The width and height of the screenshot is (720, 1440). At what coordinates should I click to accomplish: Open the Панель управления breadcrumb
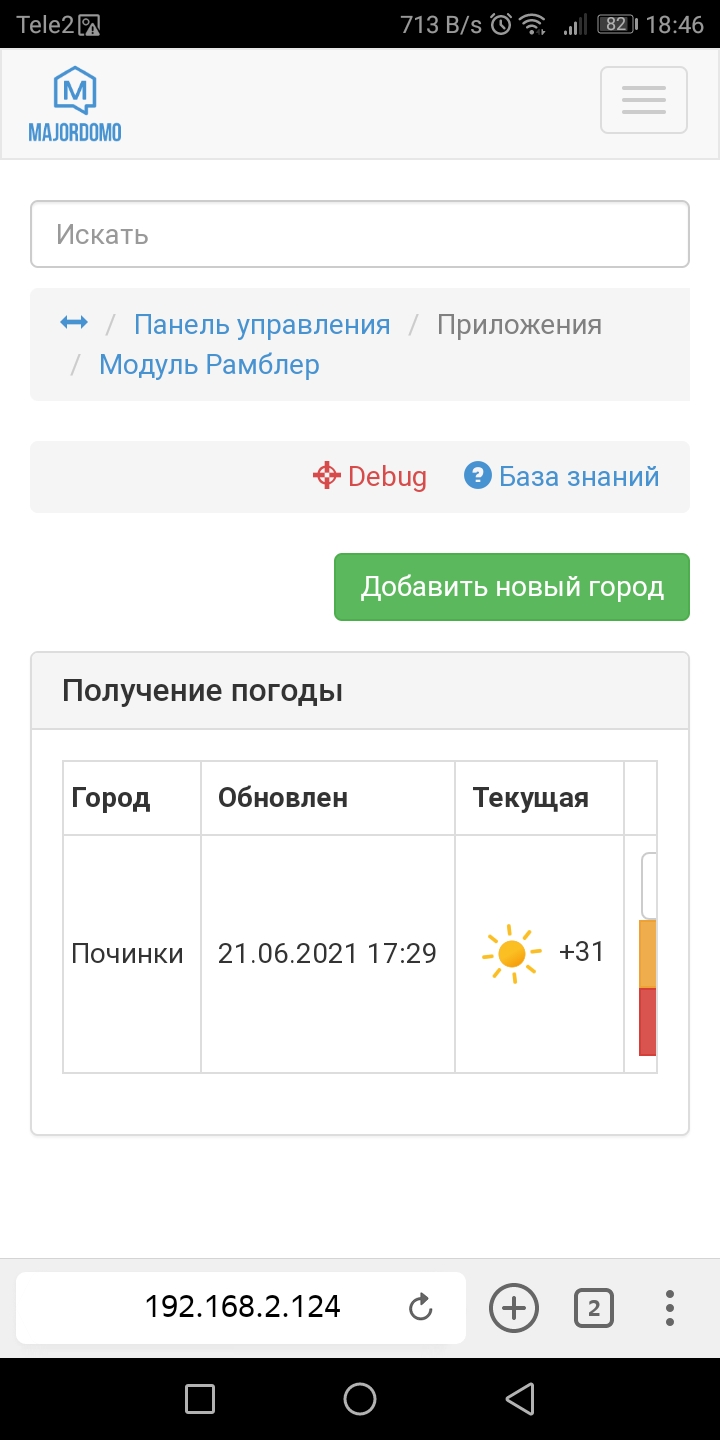click(262, 324)
